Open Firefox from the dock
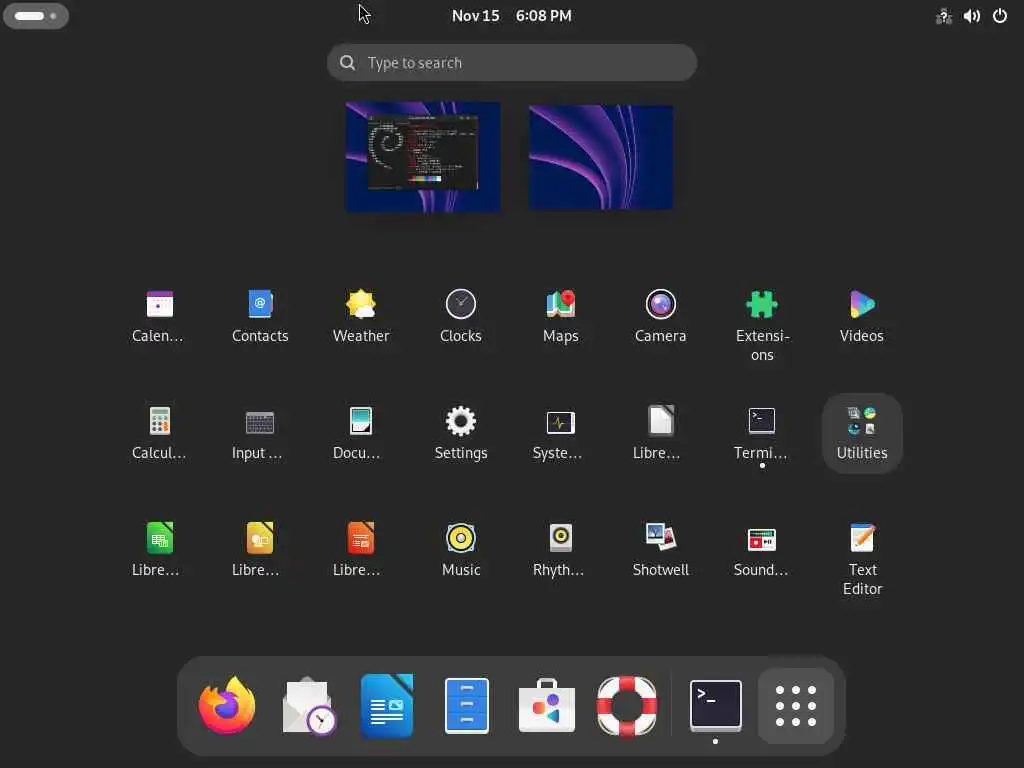 point(227,706)
